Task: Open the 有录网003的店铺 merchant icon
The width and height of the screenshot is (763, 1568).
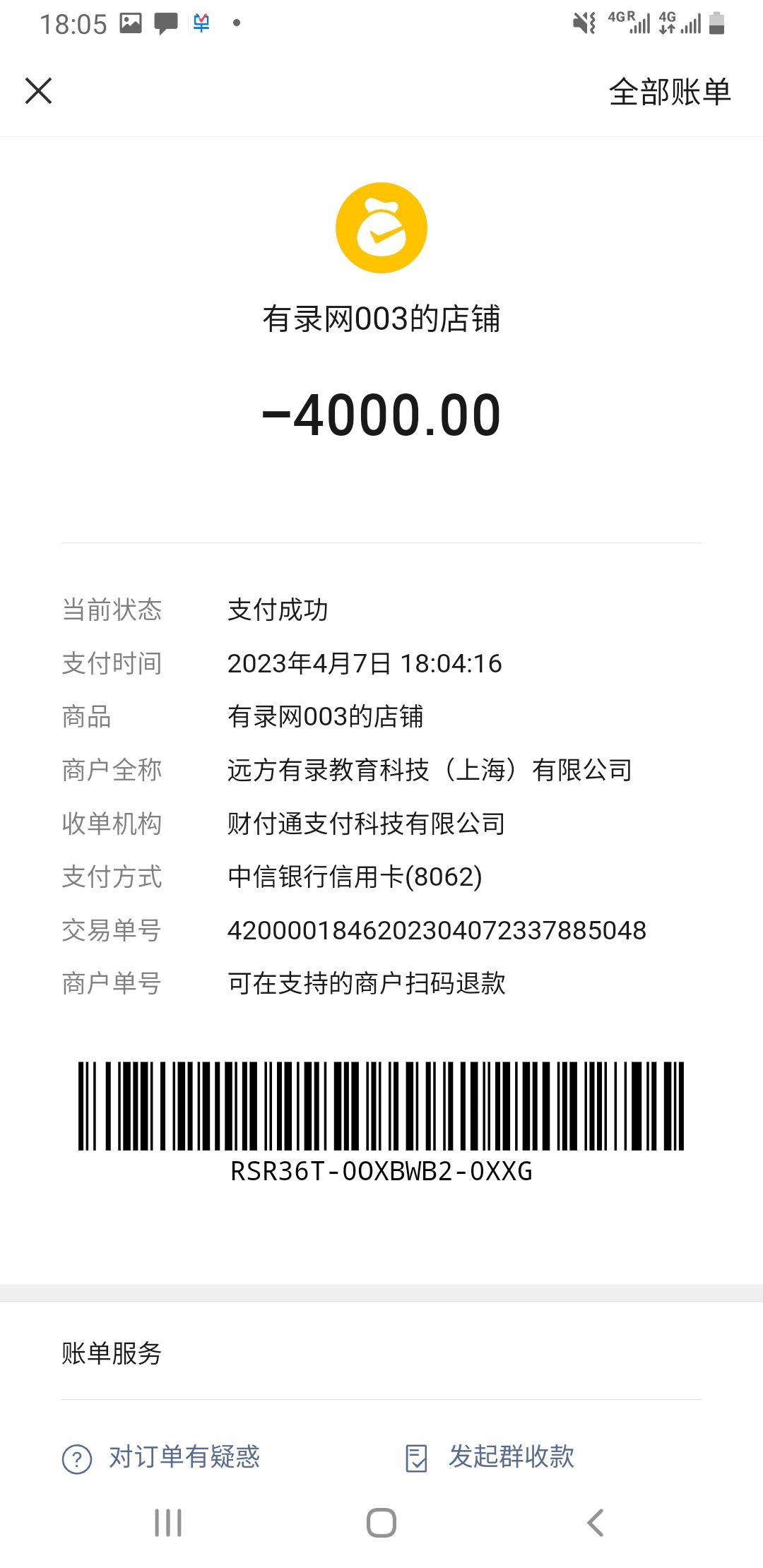Action: [381, 228]
